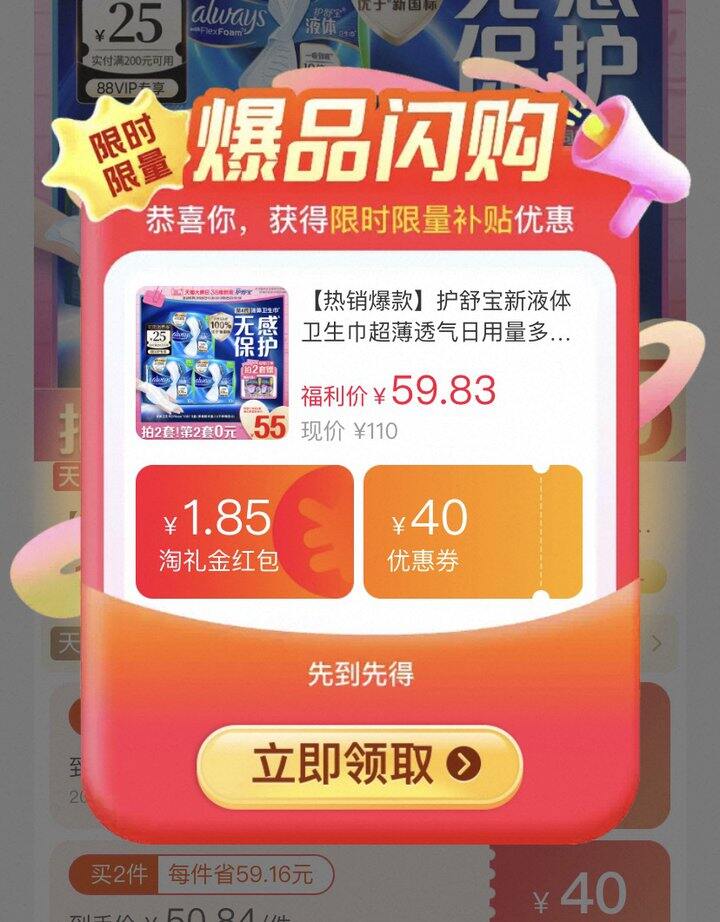Select the ¥1.85 淘礼金红包 coupon
Screen dimensions: 720x922
[244, 532]
